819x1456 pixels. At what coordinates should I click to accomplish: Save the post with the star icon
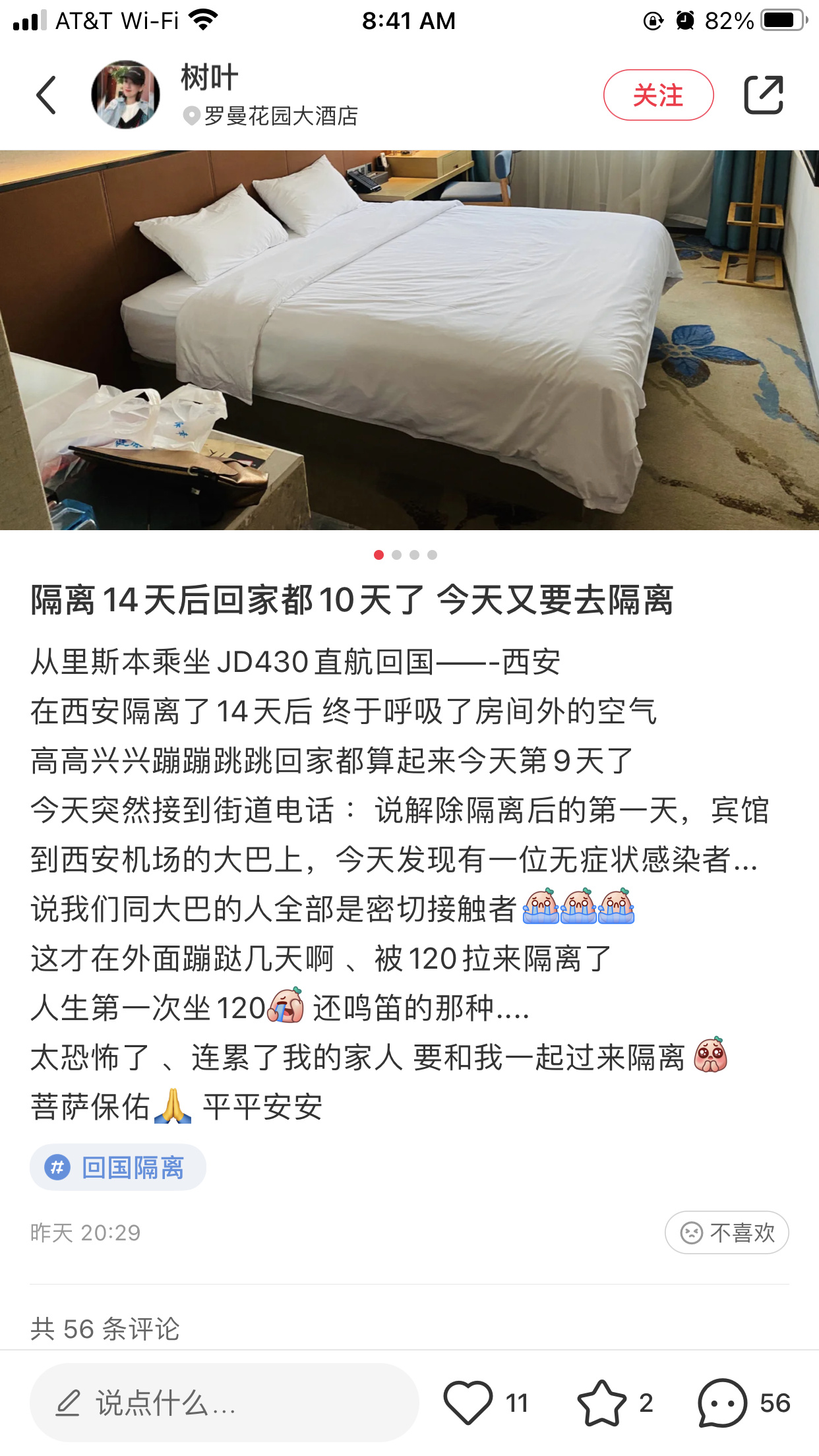click(x=601, y=1403)
